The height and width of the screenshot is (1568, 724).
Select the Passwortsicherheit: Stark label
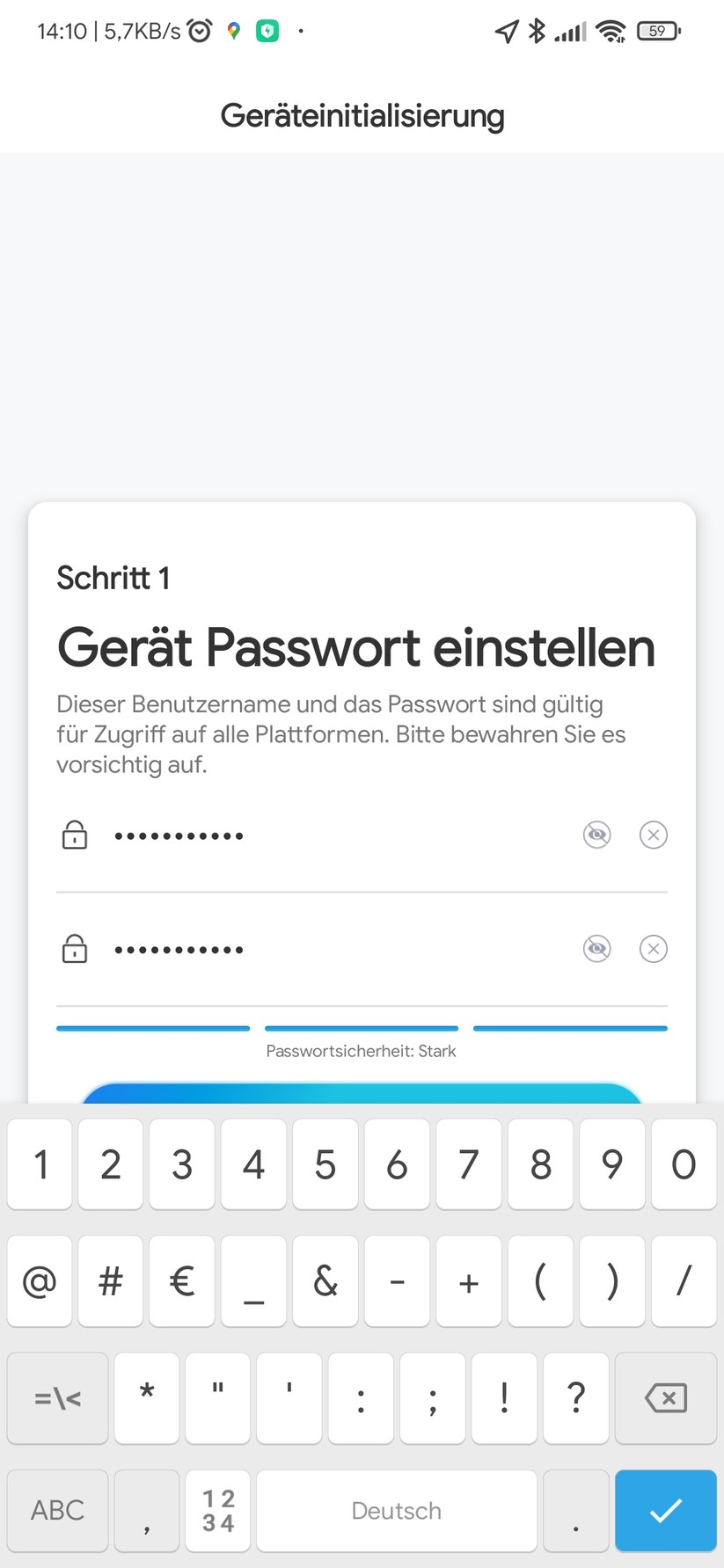point(361,1050)
